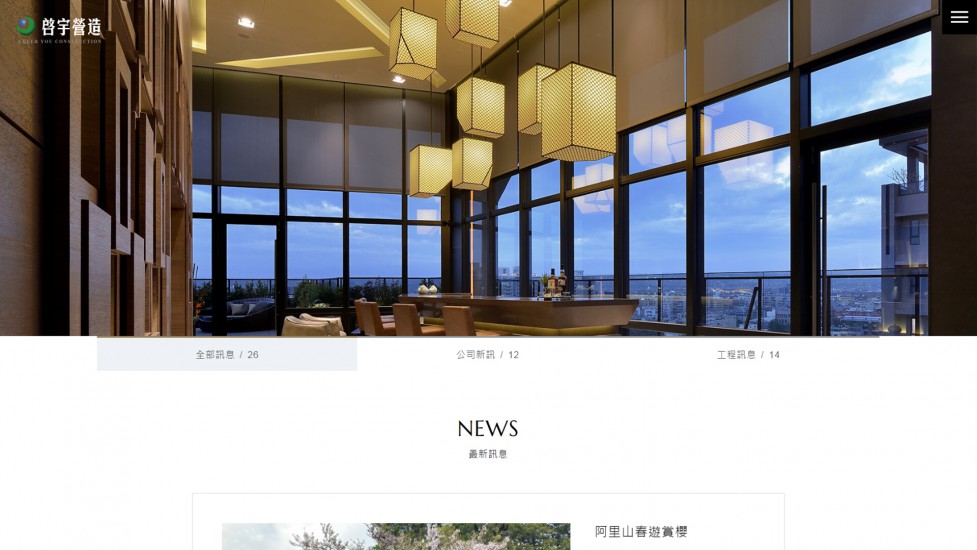Switch to the 公司新訊 tab

488,354
